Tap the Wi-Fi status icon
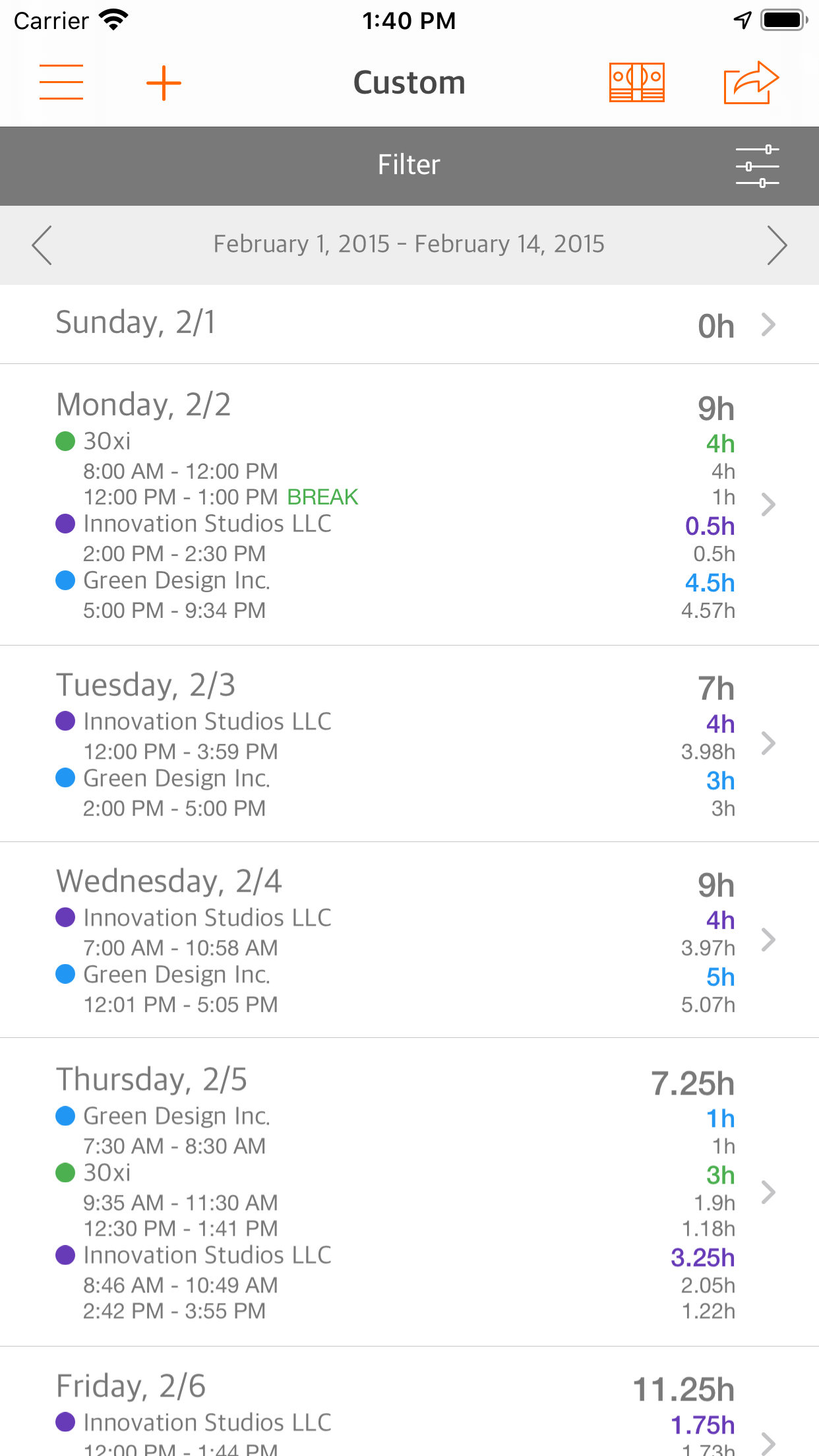819x1456 pixels. pyautogui.click(x=112, y=20)
